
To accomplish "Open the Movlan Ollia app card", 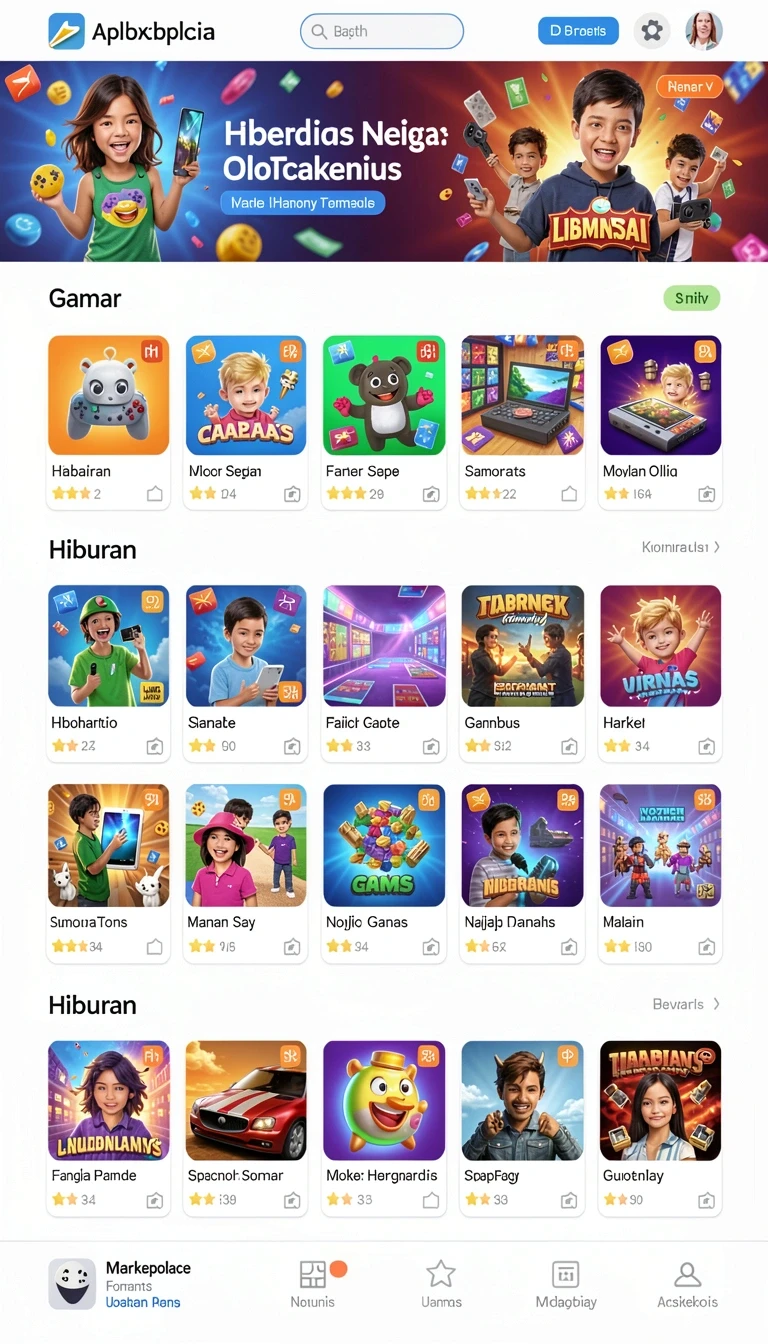I will pyautogui.click(x=660, y=421).
